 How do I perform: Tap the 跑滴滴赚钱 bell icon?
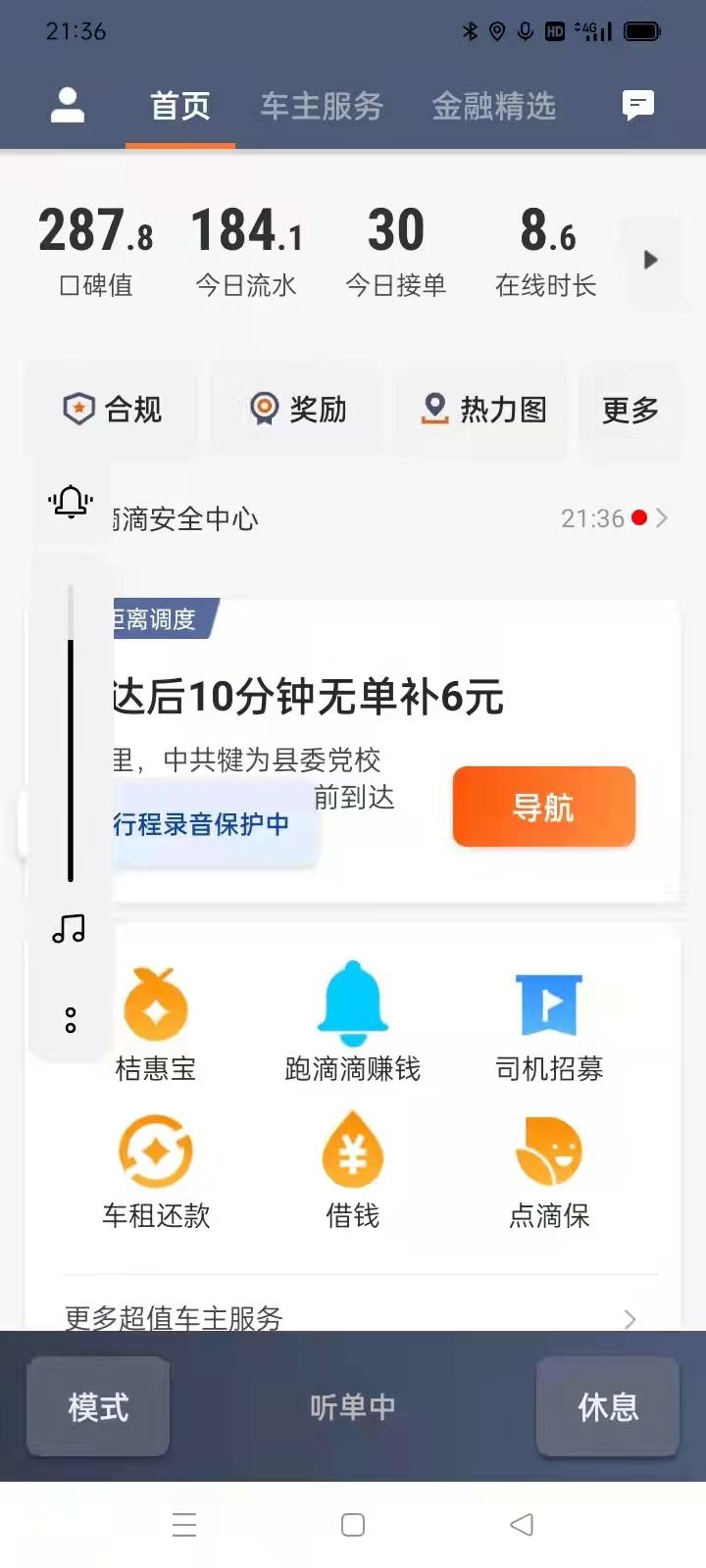tap(351, 1004)
